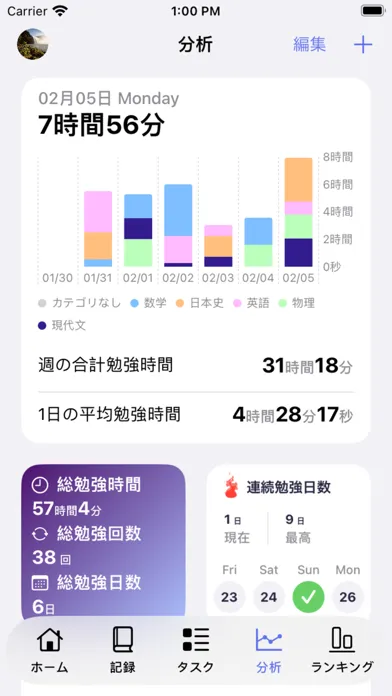Open the 連続勉強日数 streak card
The image size is (392, 696).
(x=289, y=541)
